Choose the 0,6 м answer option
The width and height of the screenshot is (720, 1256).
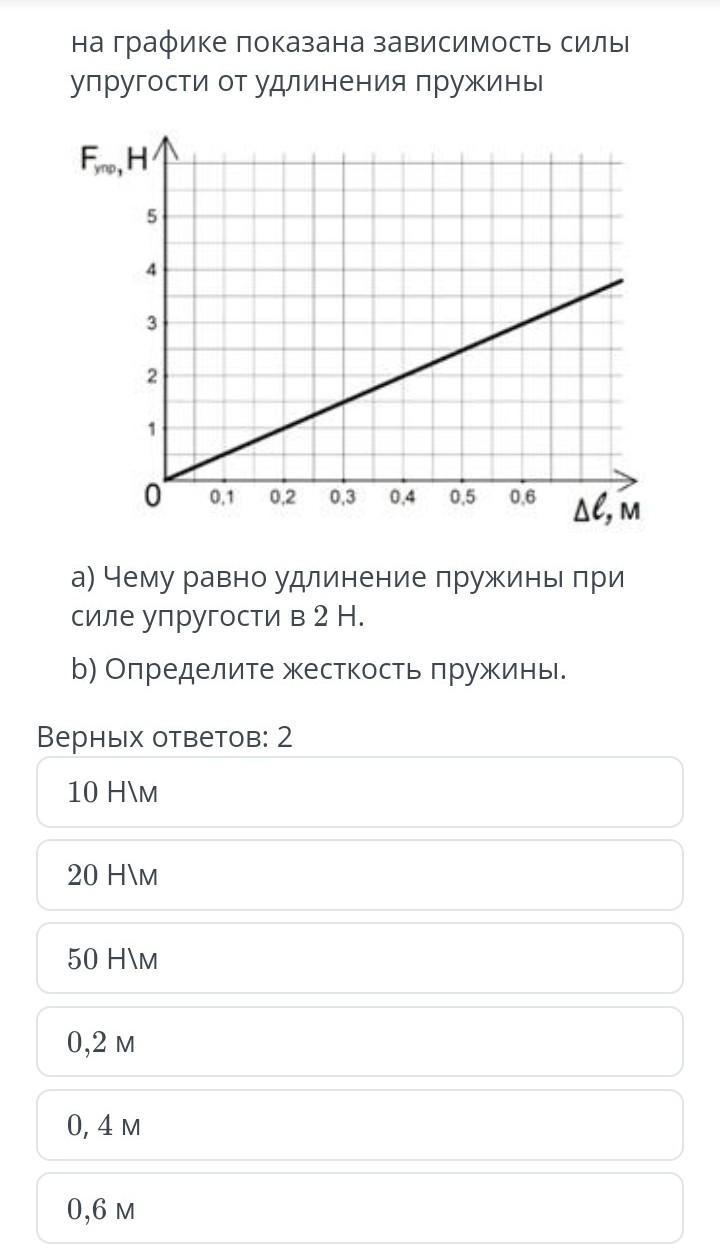tap(360, 1208)
